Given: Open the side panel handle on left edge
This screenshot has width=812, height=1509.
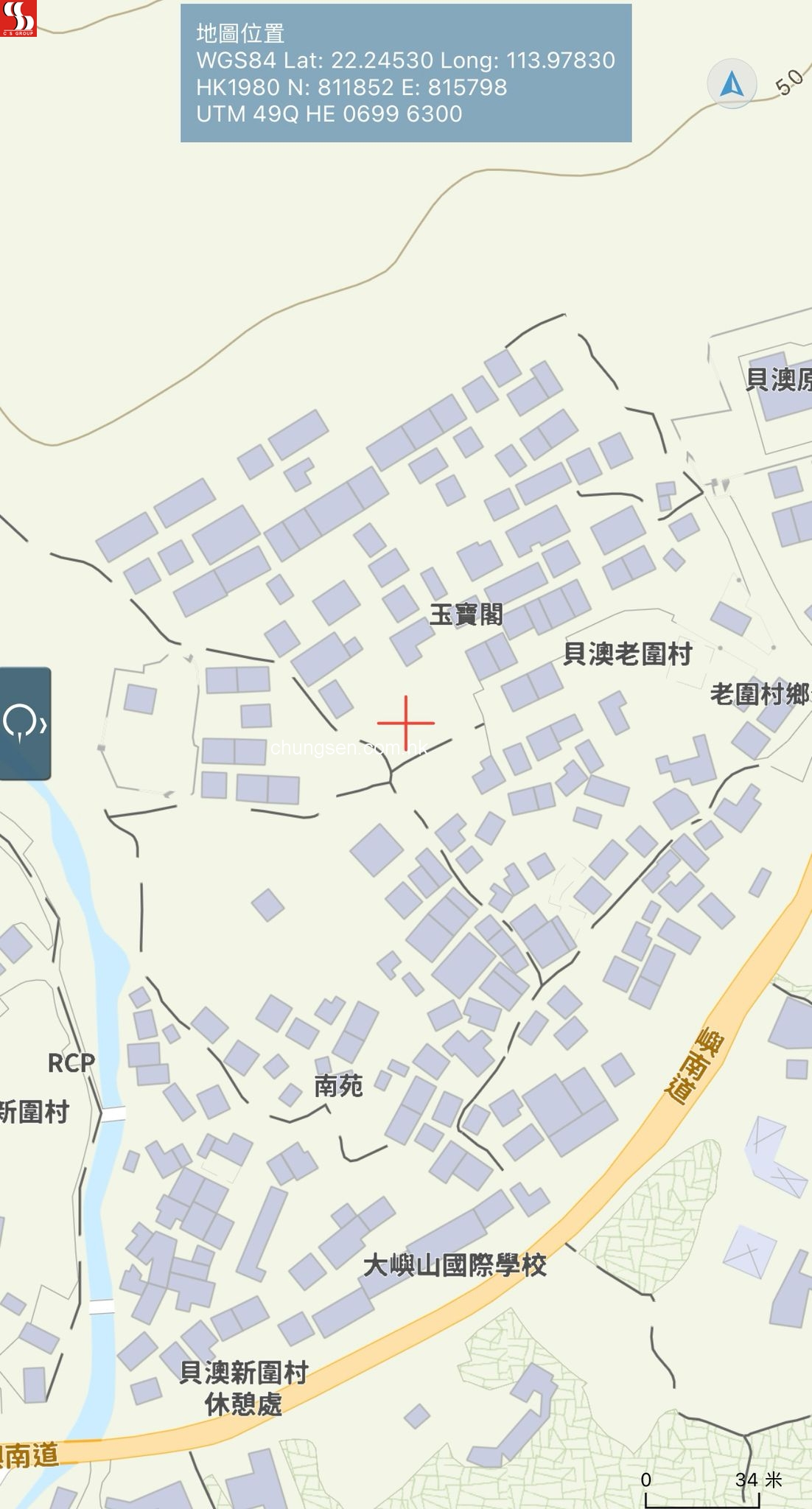Looking at the screenshot, I should coord(25,723).
